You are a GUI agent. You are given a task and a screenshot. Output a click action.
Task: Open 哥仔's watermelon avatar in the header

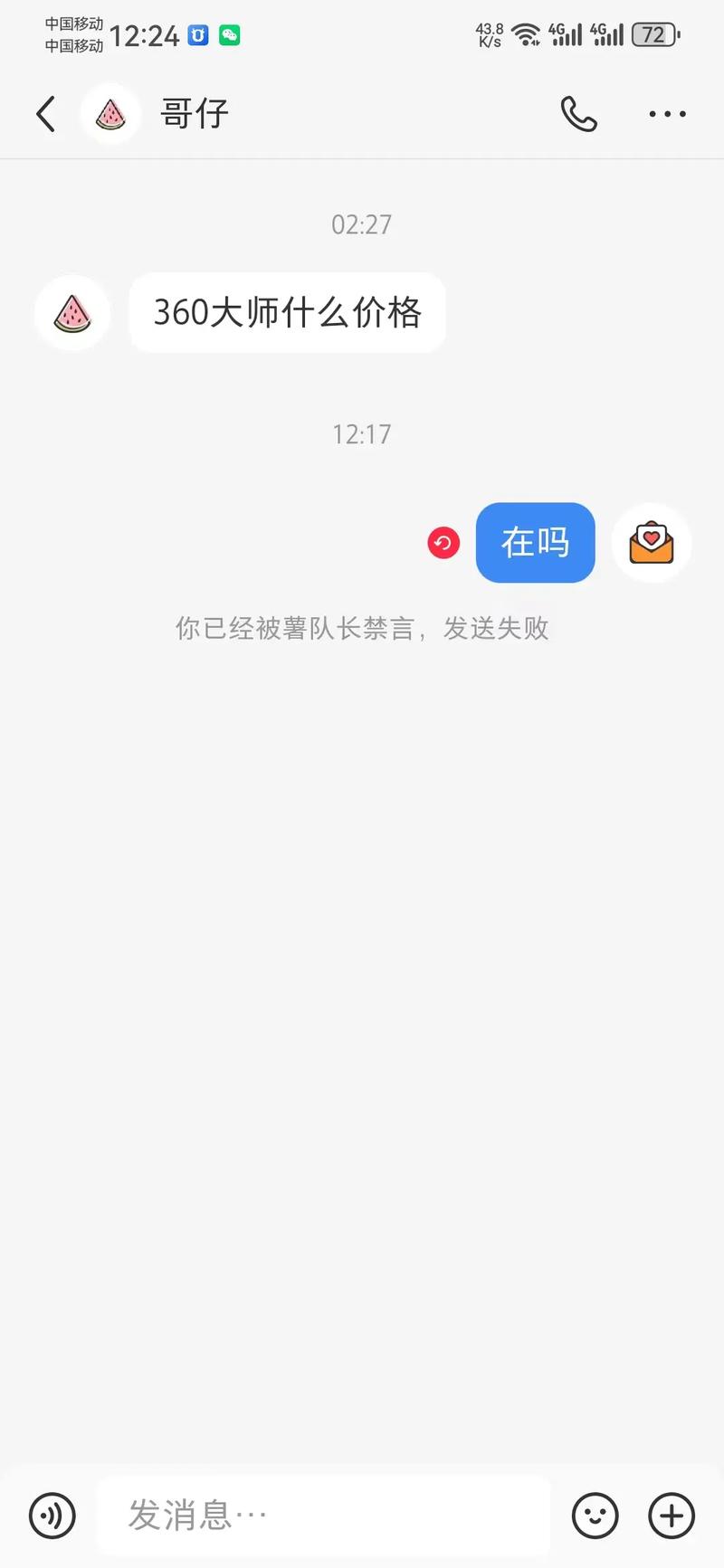(110, 114)
